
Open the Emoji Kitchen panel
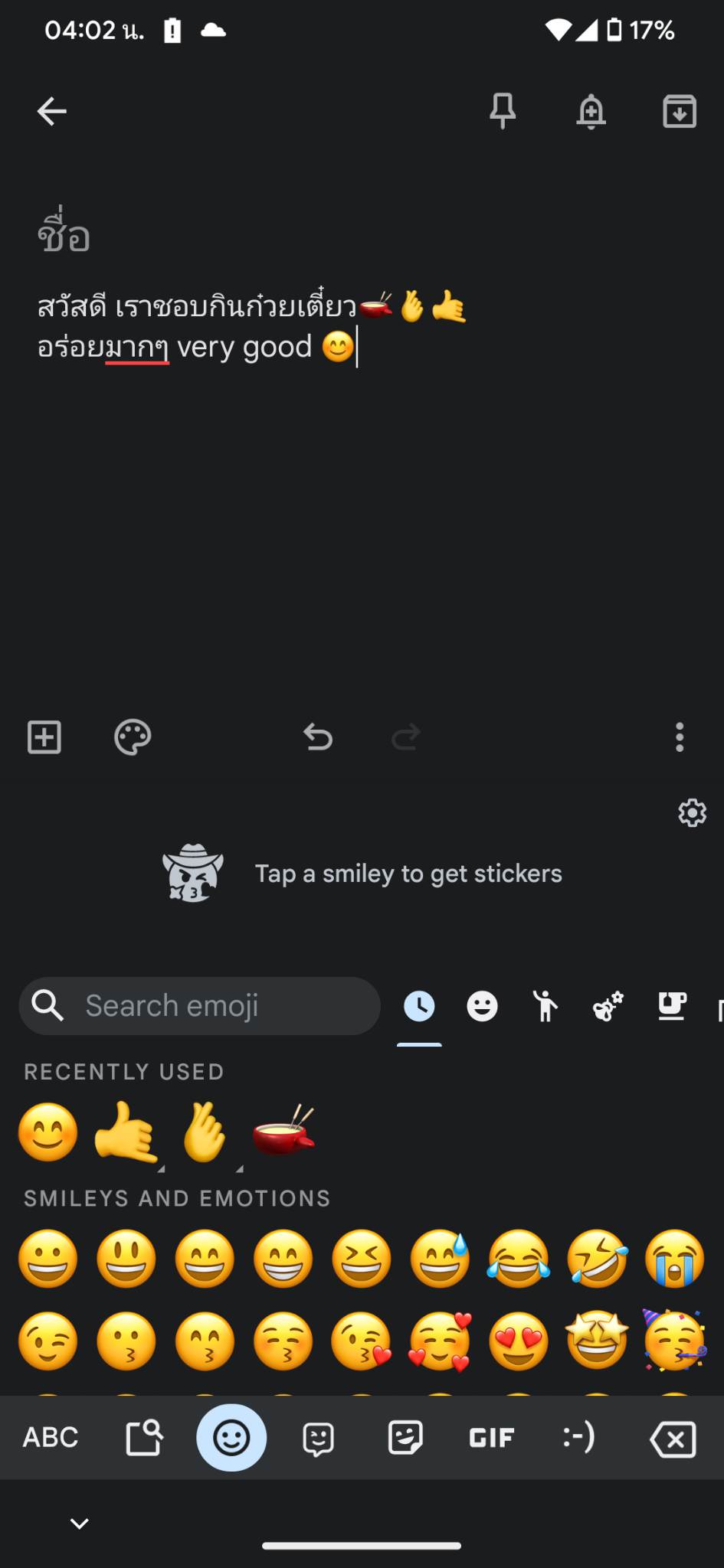coord(316,1438)
